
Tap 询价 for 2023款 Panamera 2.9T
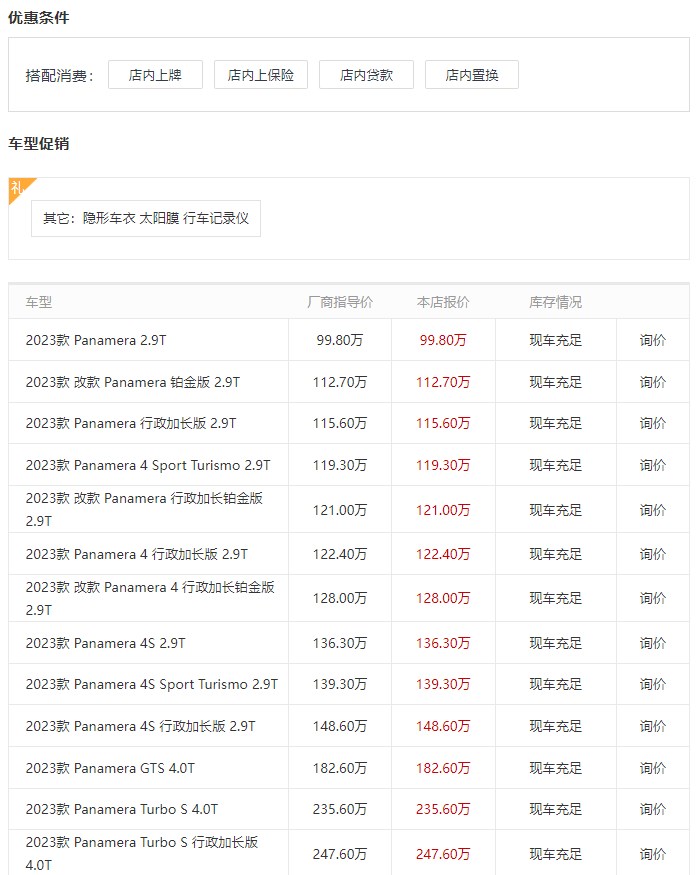coord(653,340)
